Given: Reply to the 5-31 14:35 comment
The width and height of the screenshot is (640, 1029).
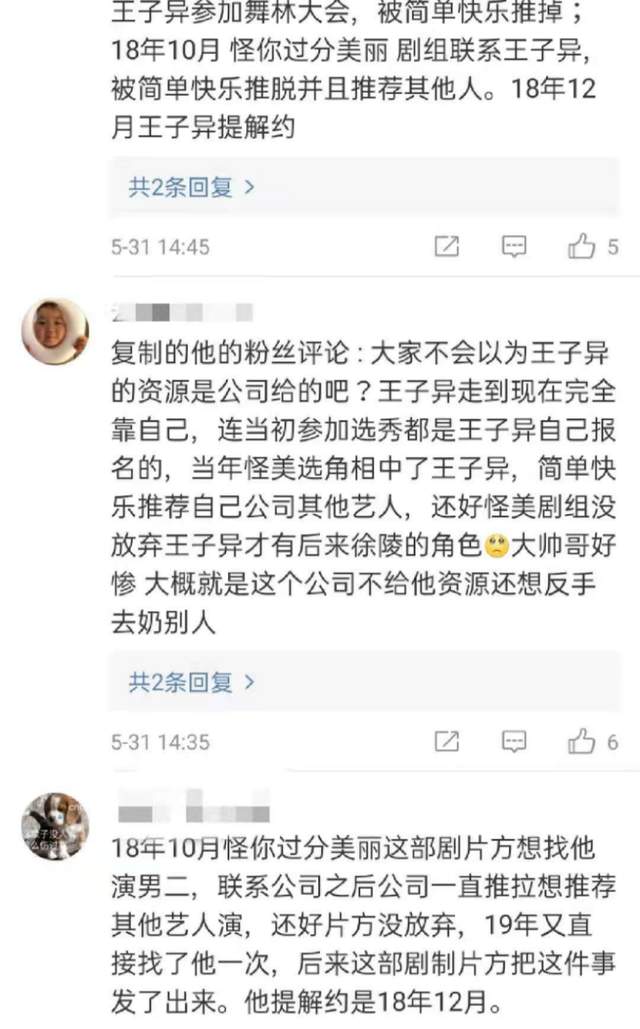Looking at the screenshot, I should pos(514,742).
